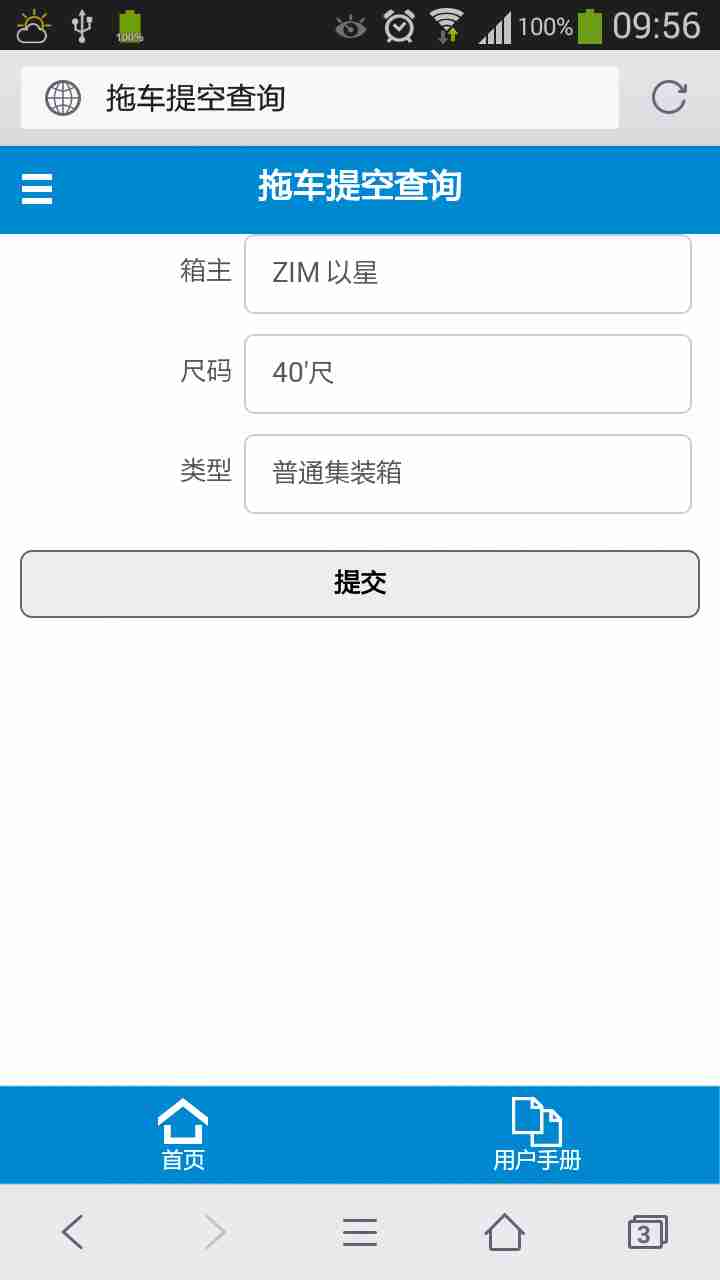This screenshot has width=720, height=1280.
Task: Go to the 首页 tab
Action: point(183,1135)
